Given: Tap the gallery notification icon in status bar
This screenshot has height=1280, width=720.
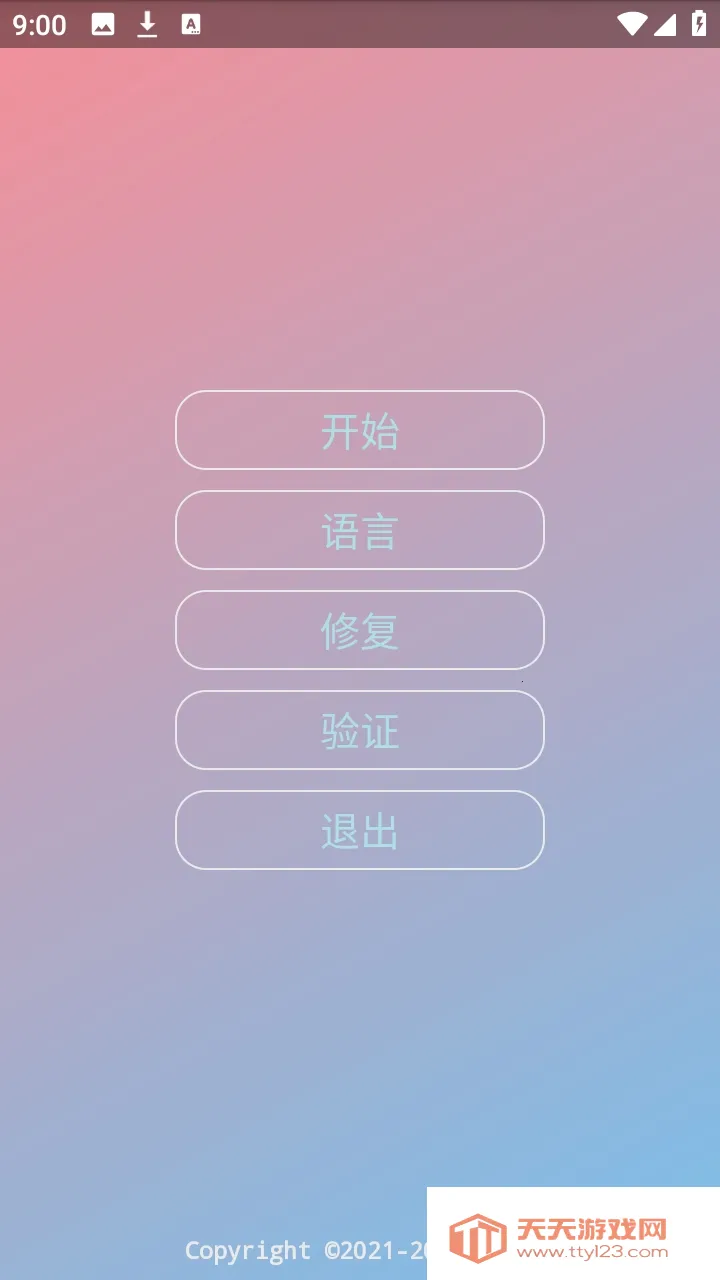Looking at the screenshot, I should click(104, 24).
